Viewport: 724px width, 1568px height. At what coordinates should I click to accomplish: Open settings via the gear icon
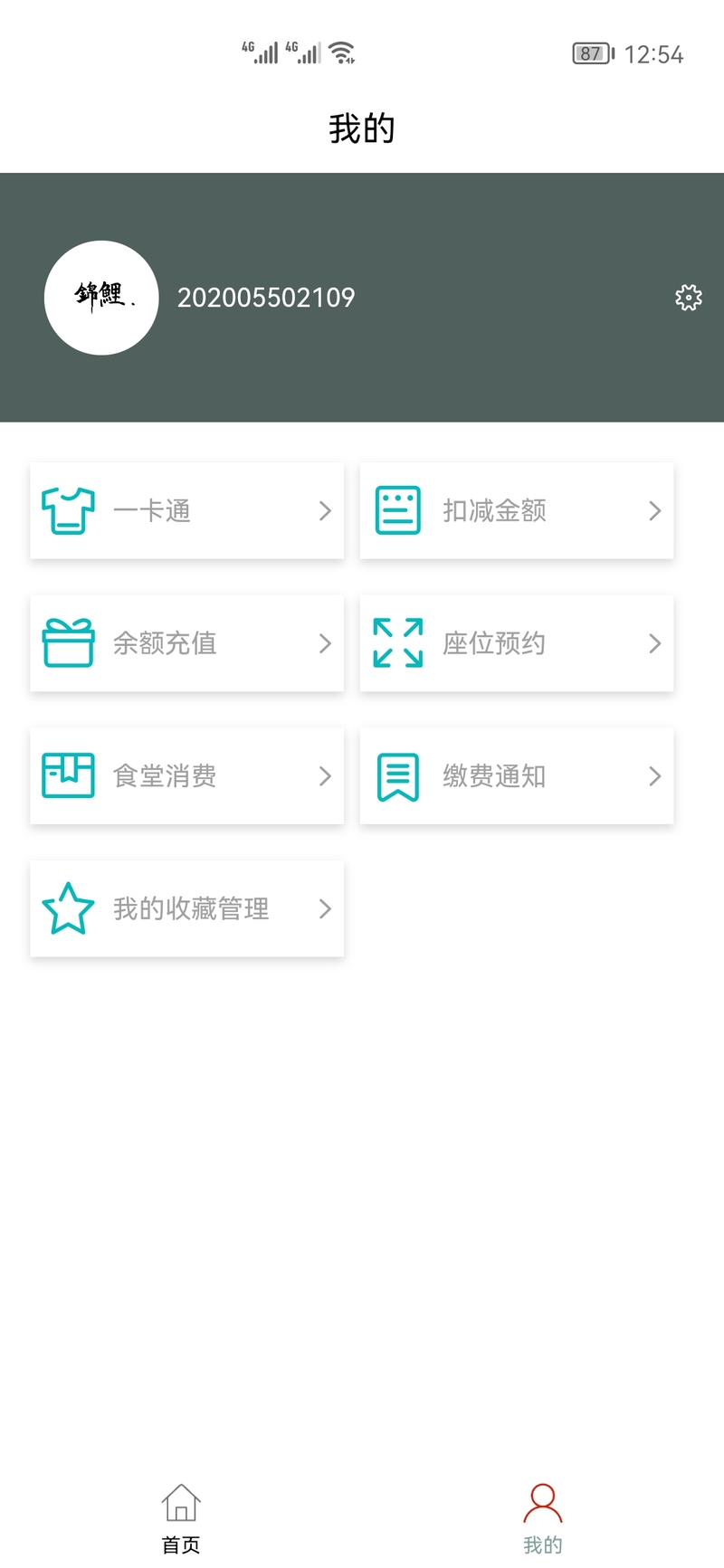[x=688, y=298]
